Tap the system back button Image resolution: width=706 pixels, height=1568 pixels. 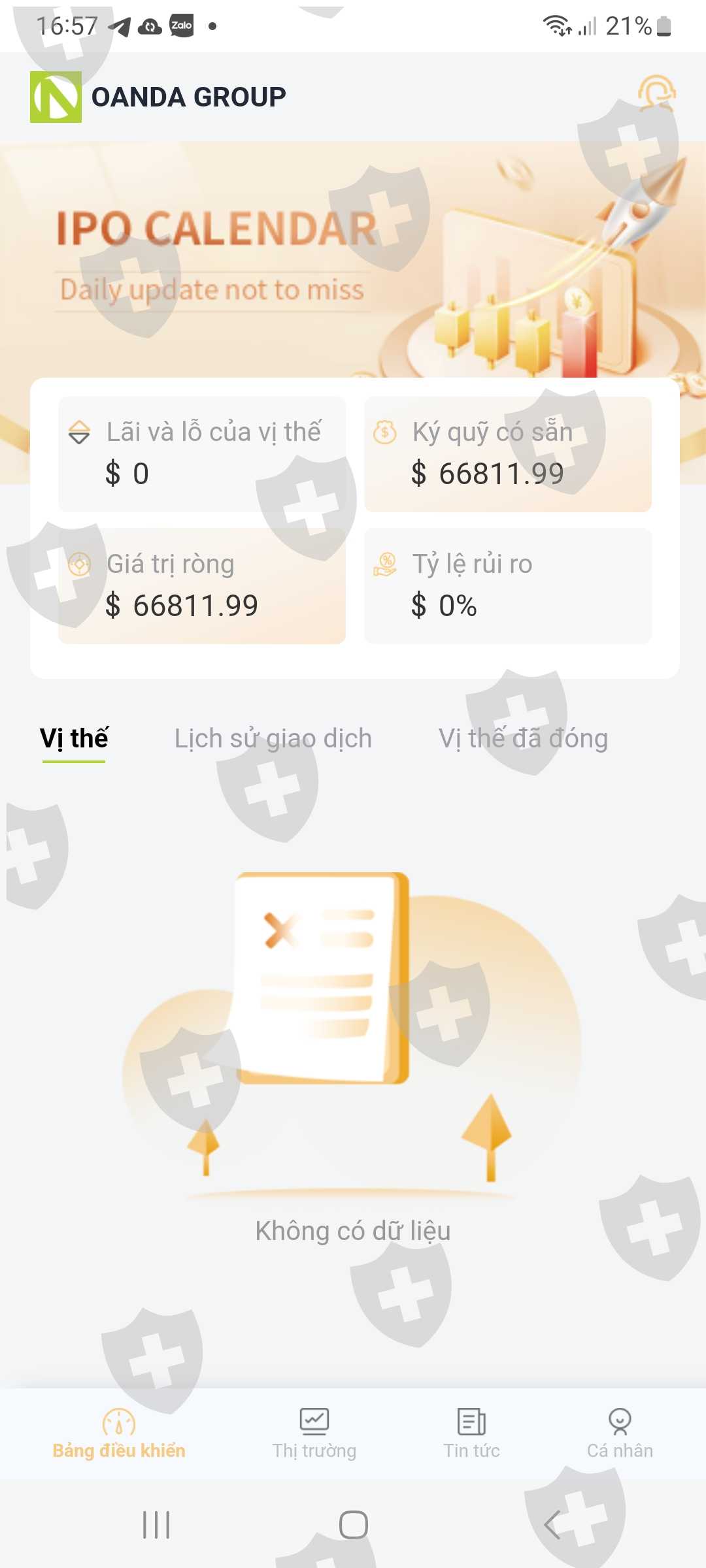(552, 1525)
